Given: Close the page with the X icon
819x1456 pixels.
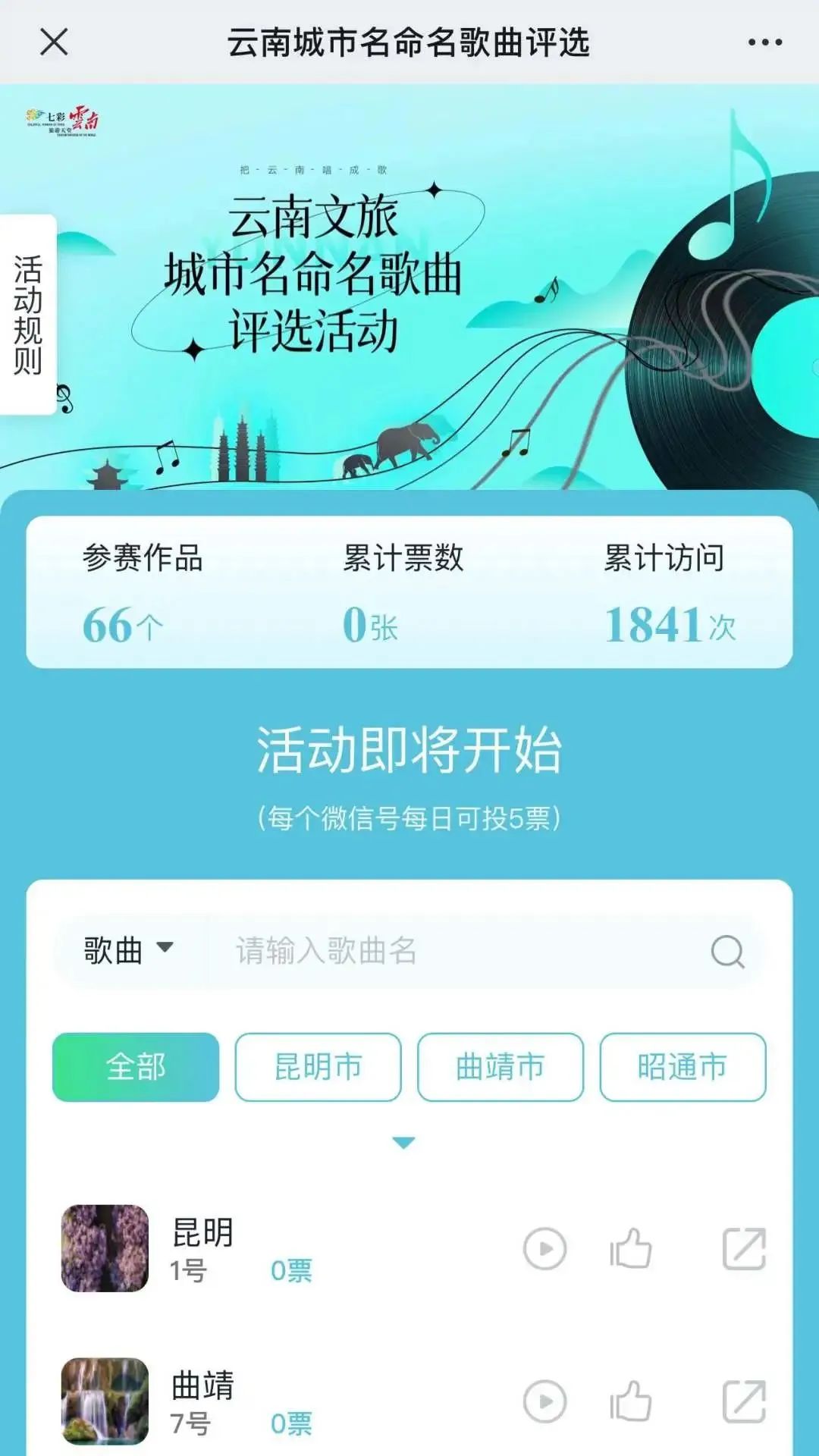Looking at the screenshot, I should (x=54, y=42).
